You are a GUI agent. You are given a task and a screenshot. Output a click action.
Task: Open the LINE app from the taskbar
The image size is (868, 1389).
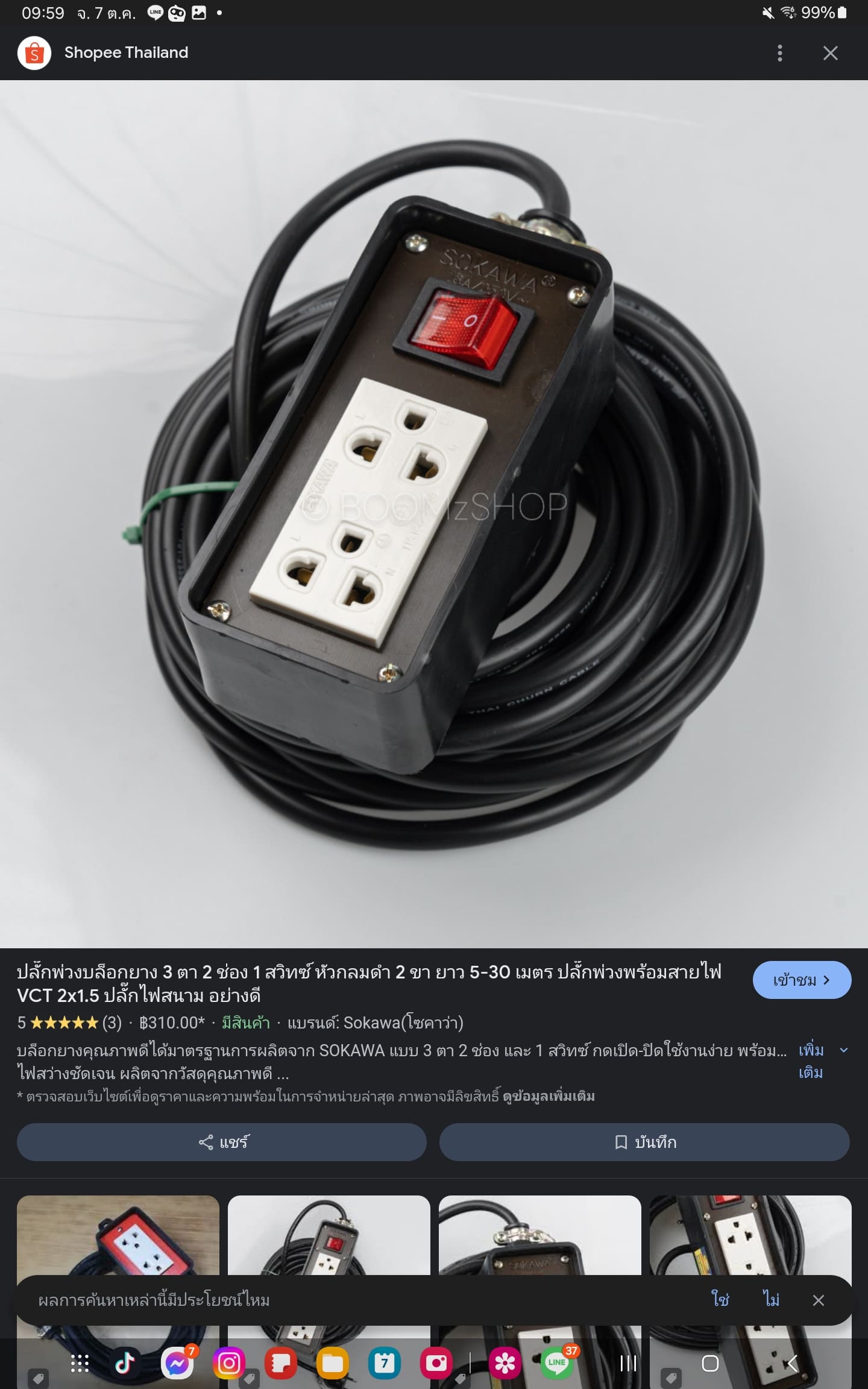pyautogui.click(x=556, y=1363)
